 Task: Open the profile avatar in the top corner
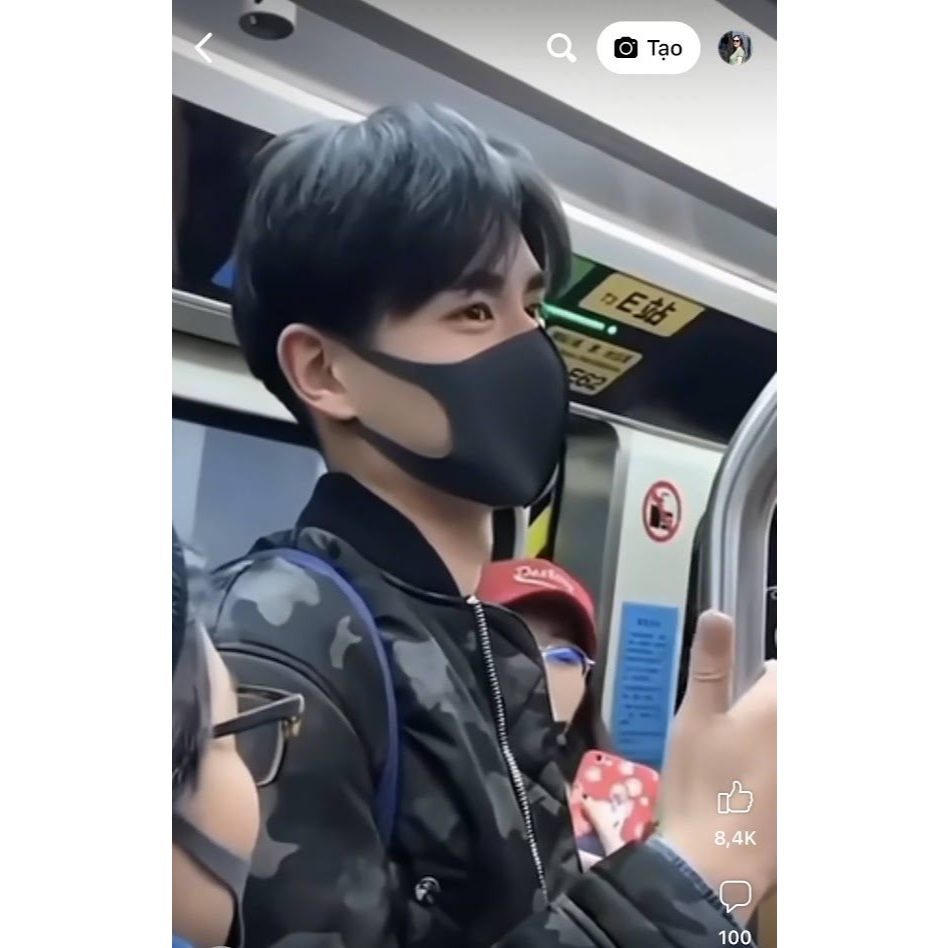(735, 48)
